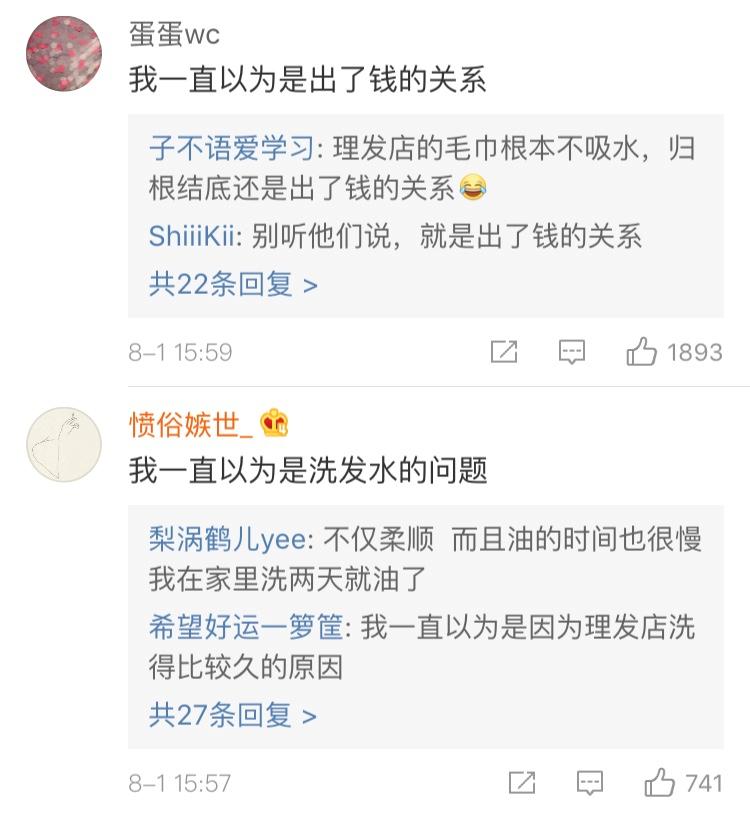The image size is (750, 816).
Task: Click the chevron after 共22条回复
Action: [x=308, y=285]
